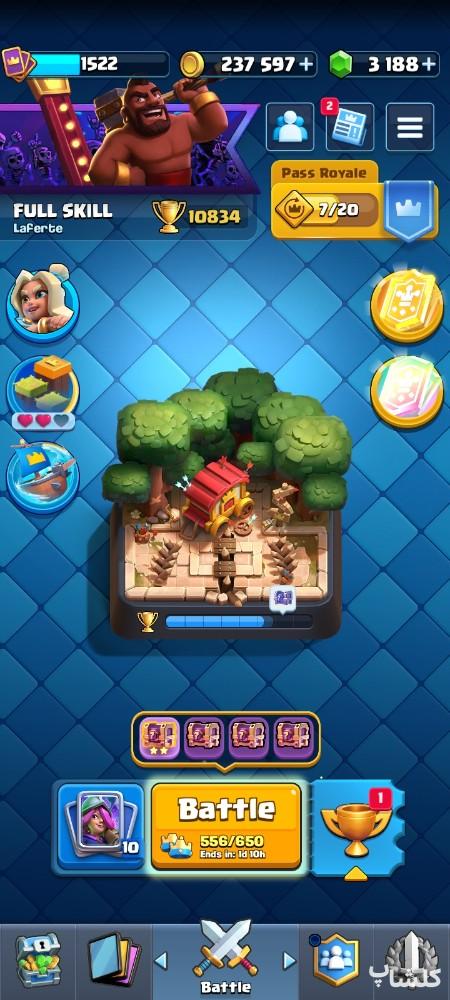Screen dimensions: 450x1000
Task: Open the friends icon
Action: coord(290,126)
